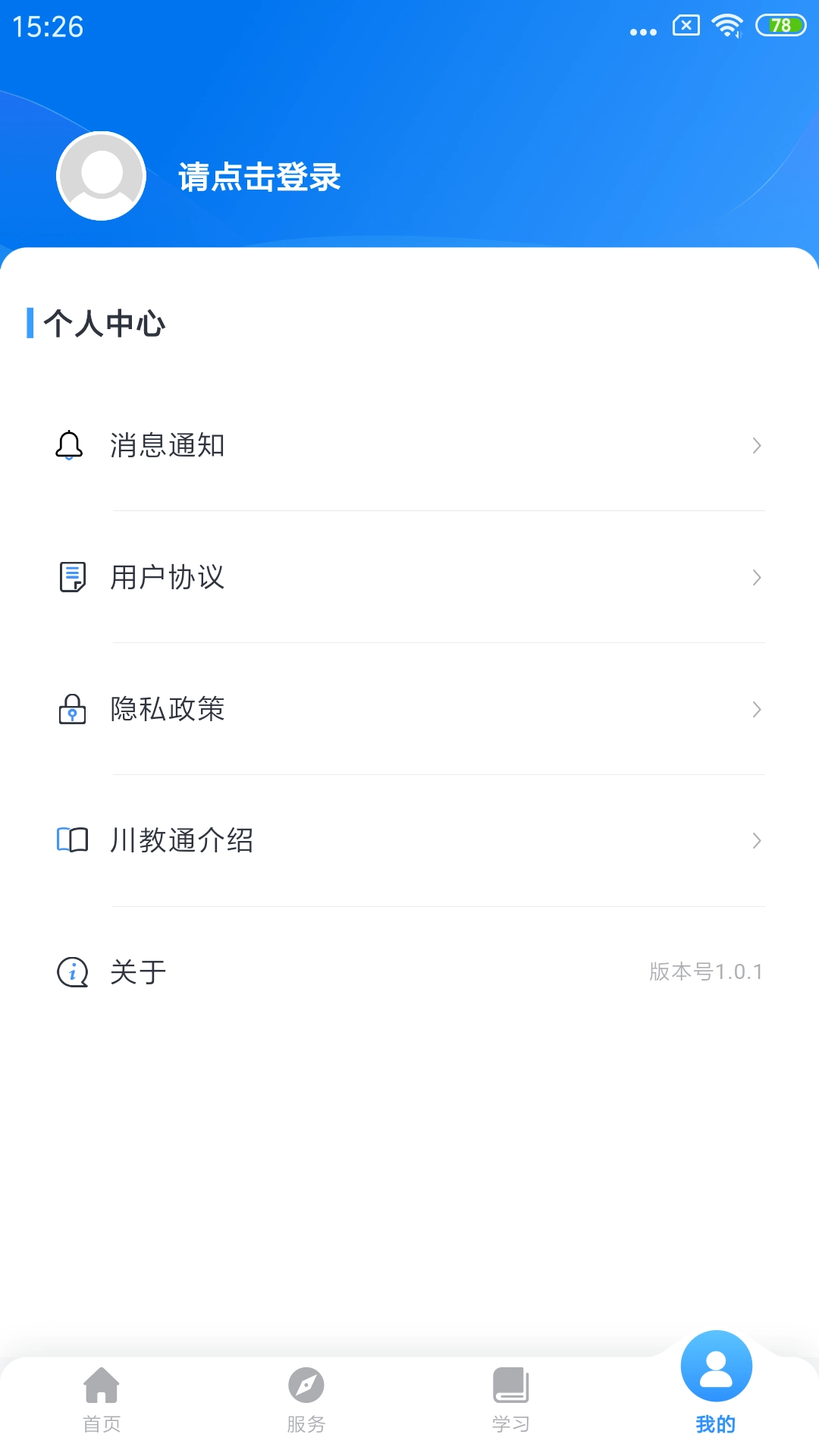Click the battery level indicator showing 78

[x=781, y=25]
